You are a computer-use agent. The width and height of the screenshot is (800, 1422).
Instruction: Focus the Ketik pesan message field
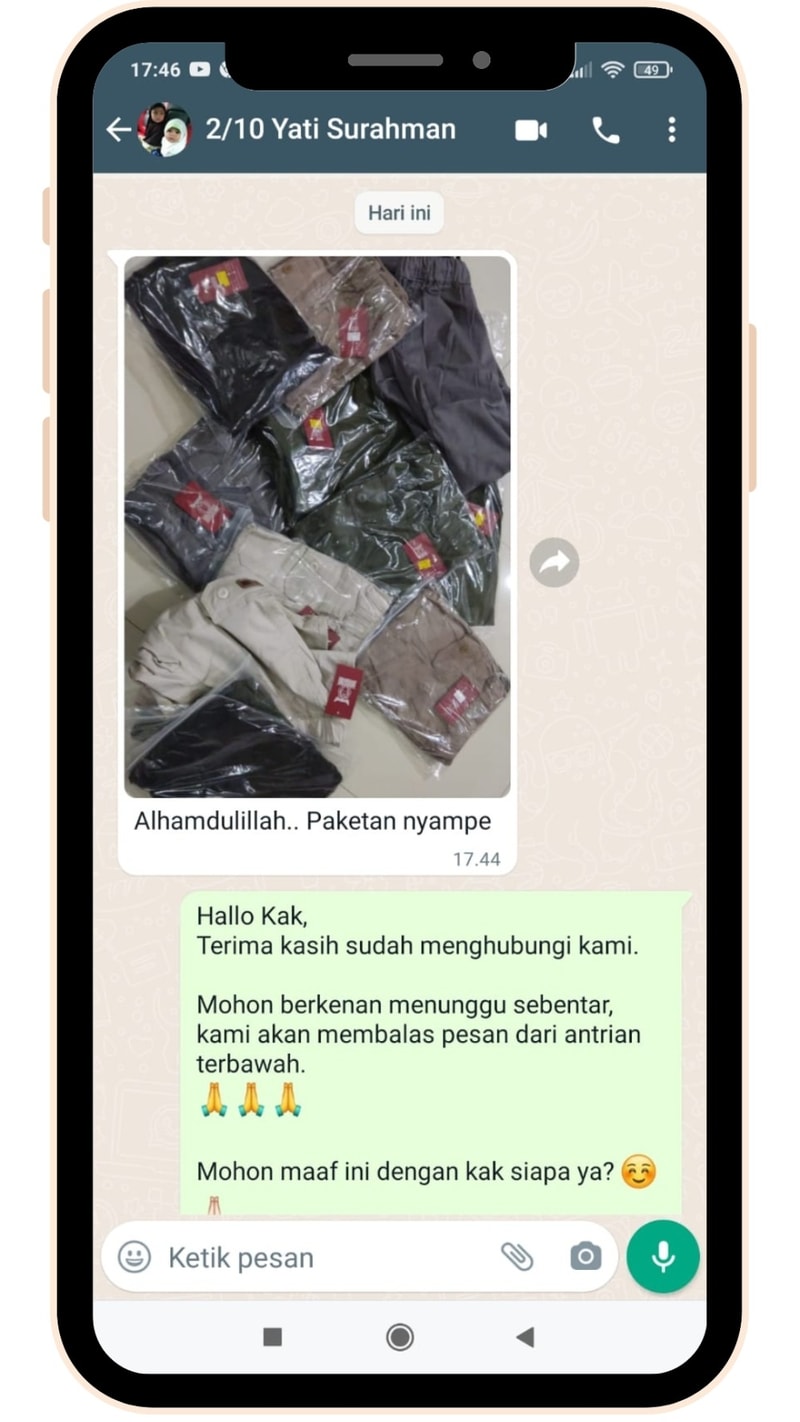click(320, 1257)
